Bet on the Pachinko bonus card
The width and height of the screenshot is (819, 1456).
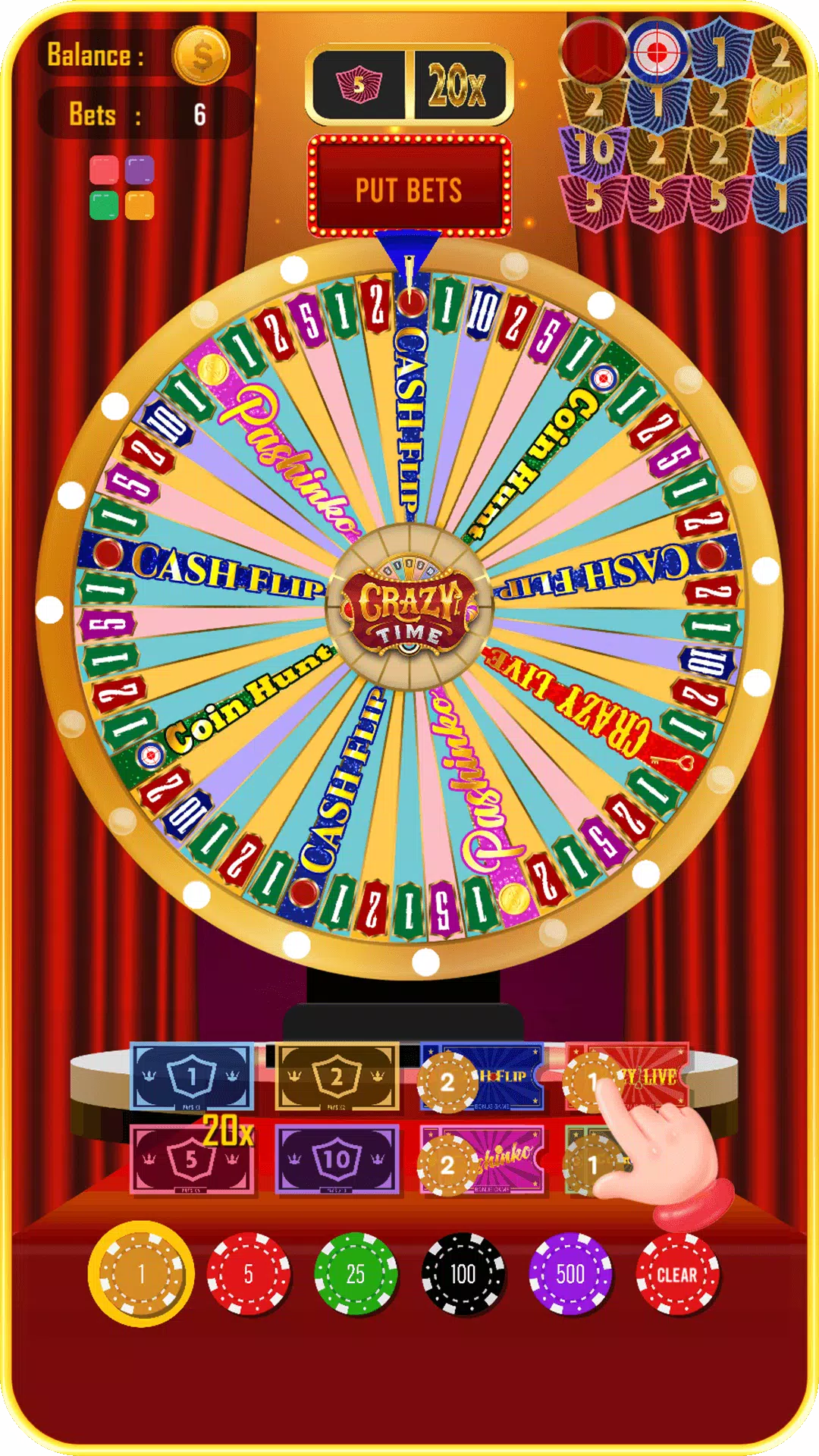[482, 1159]
